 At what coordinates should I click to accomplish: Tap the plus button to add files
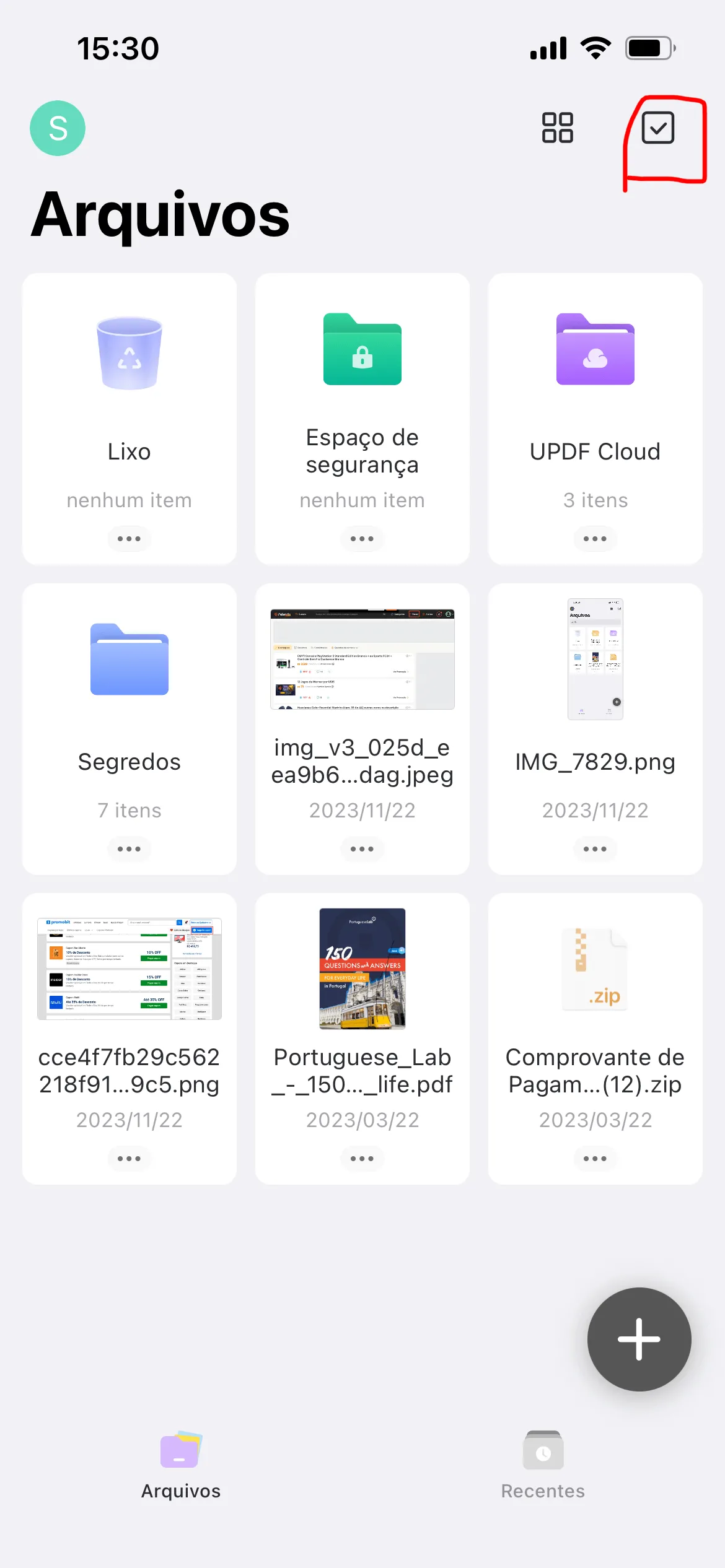click(x=639, y=1339)
